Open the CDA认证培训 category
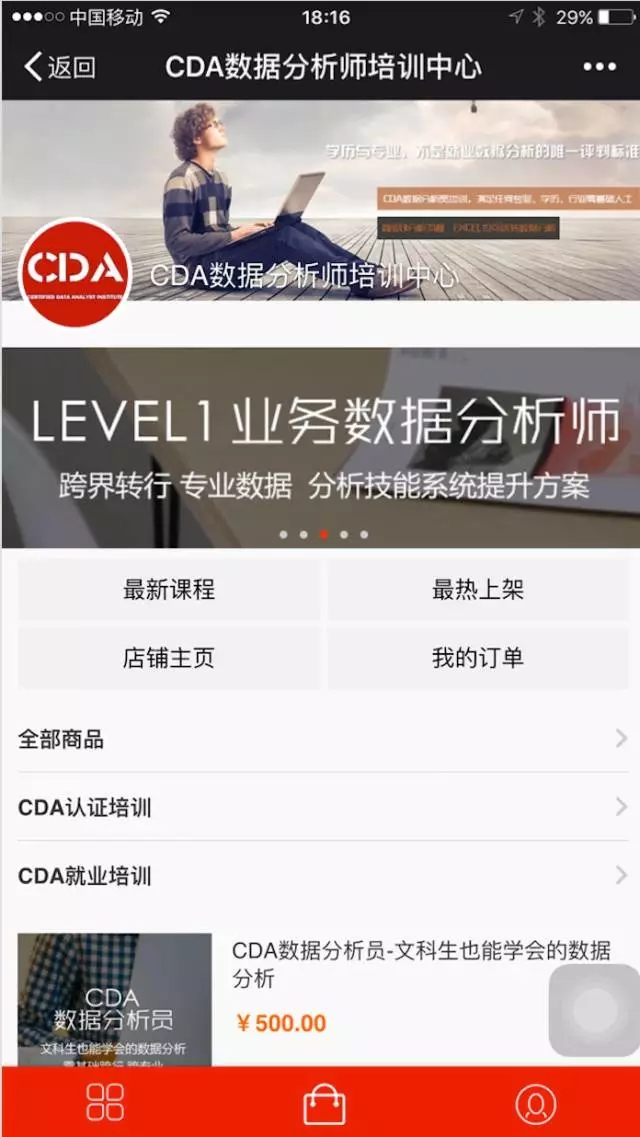This screenshot has height=1137, width=640. pyautogui.click(x=320, y=807)
